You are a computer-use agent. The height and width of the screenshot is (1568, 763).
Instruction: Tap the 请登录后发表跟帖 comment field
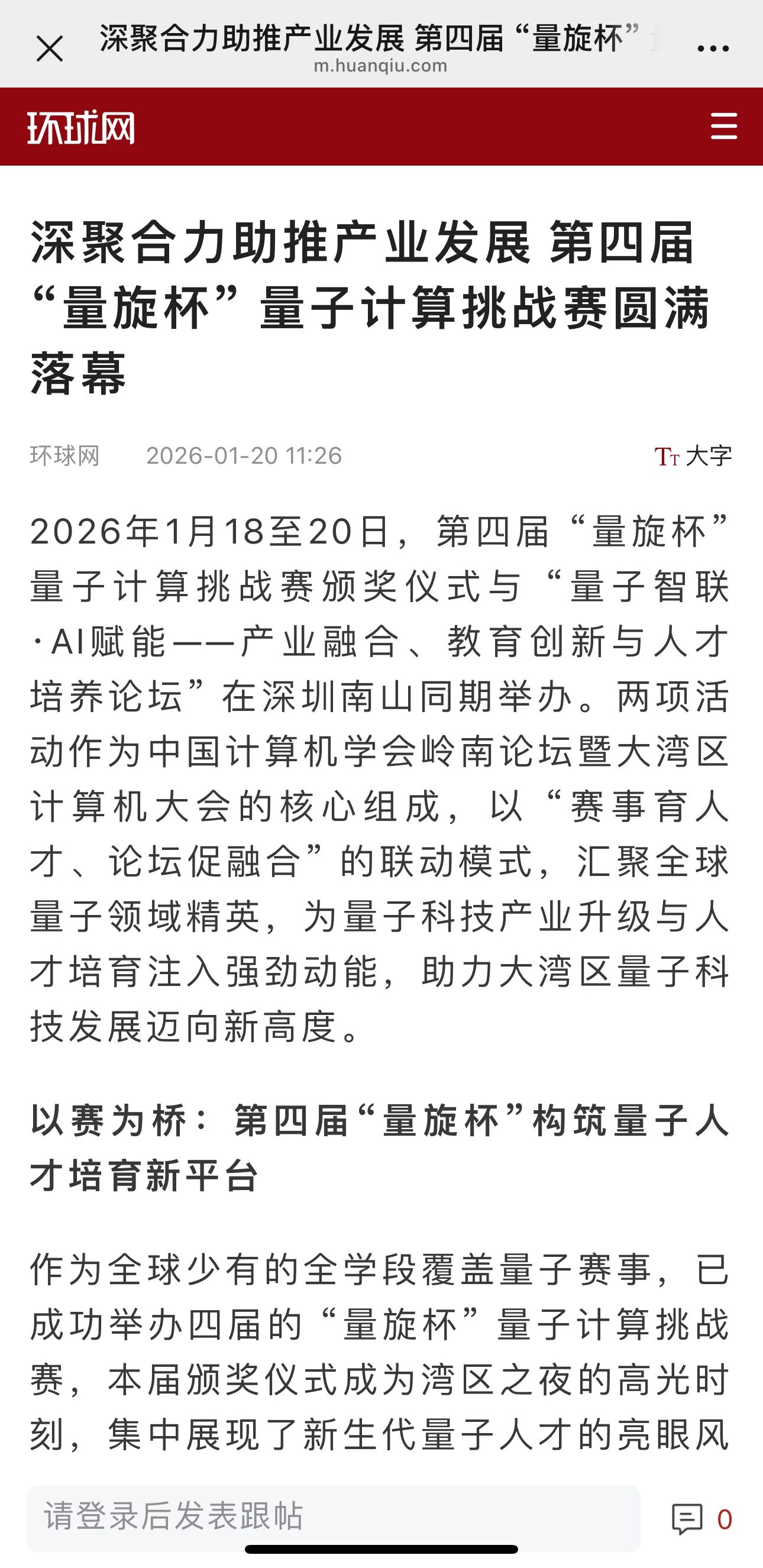point(334,1517)
